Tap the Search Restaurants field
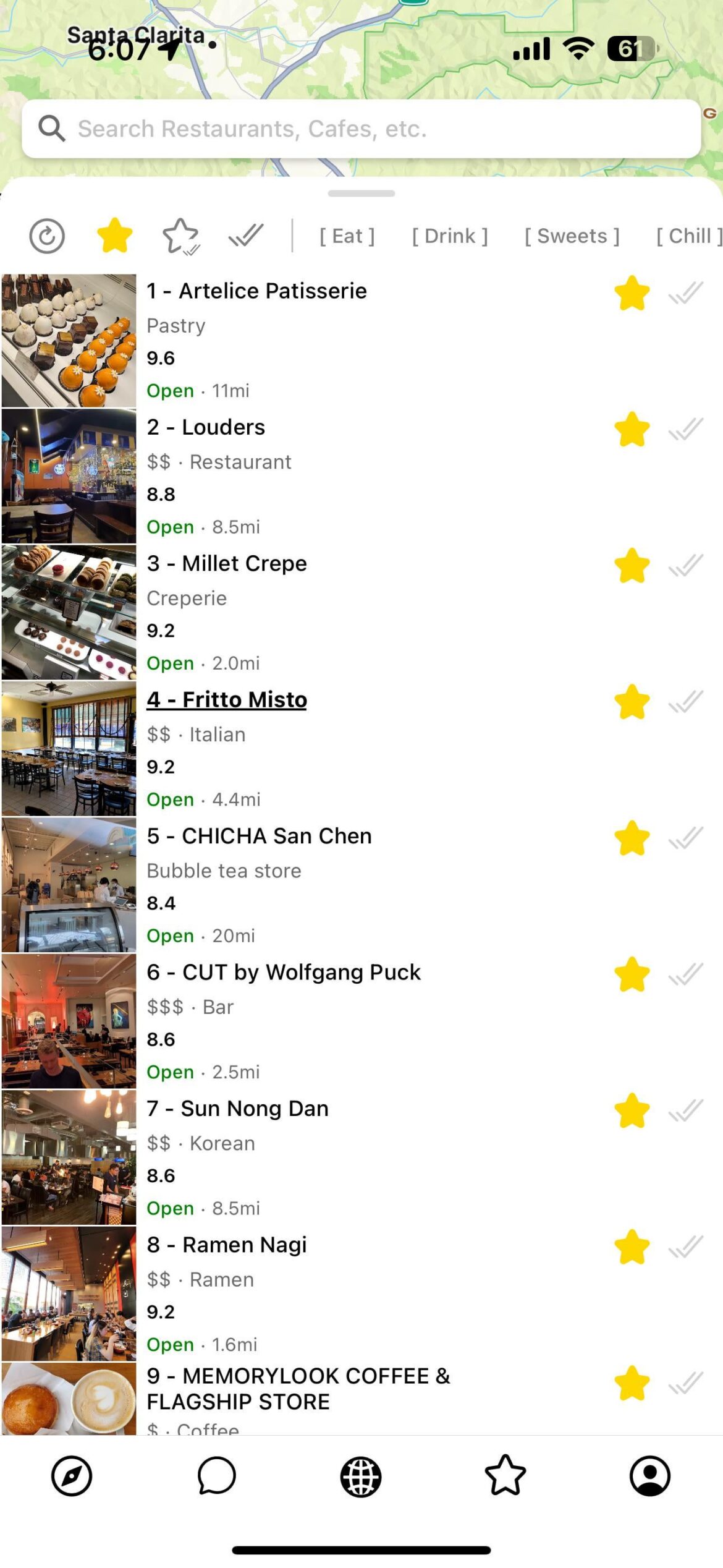This screenshot has height=1568, width=723. [361, 128]
